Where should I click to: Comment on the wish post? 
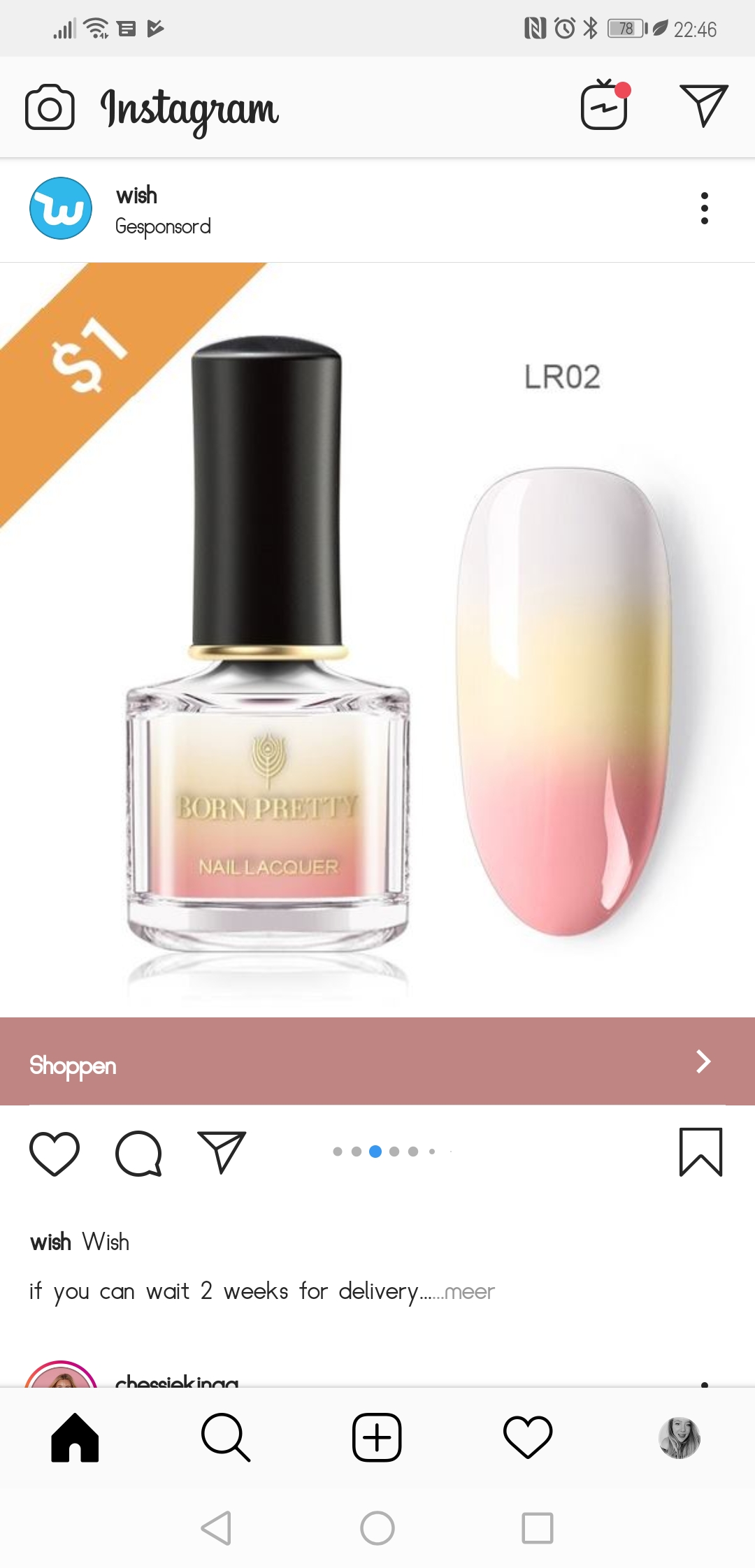pos(138,1153)
